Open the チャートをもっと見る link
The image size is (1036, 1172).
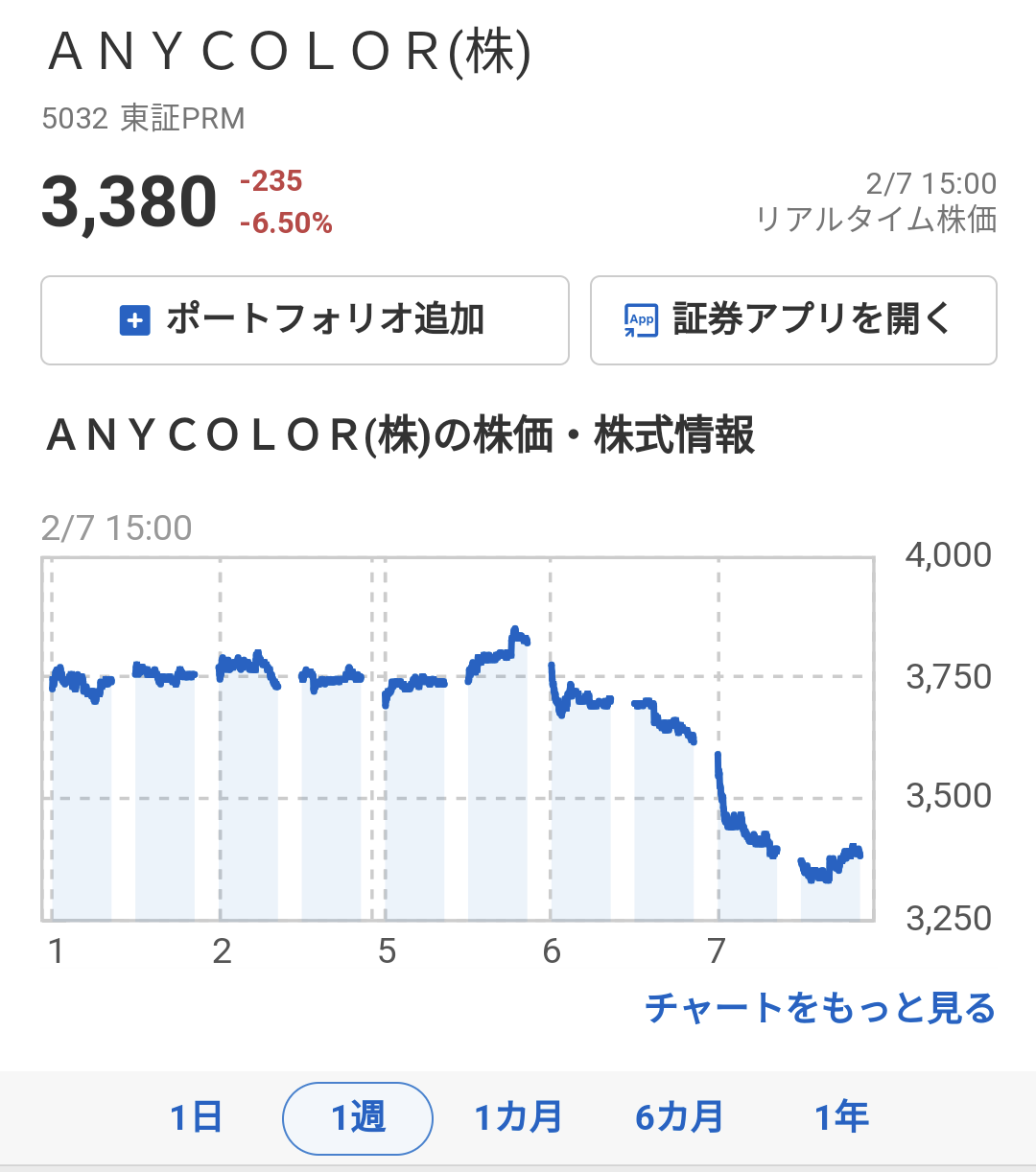(x=820, y=1008)
